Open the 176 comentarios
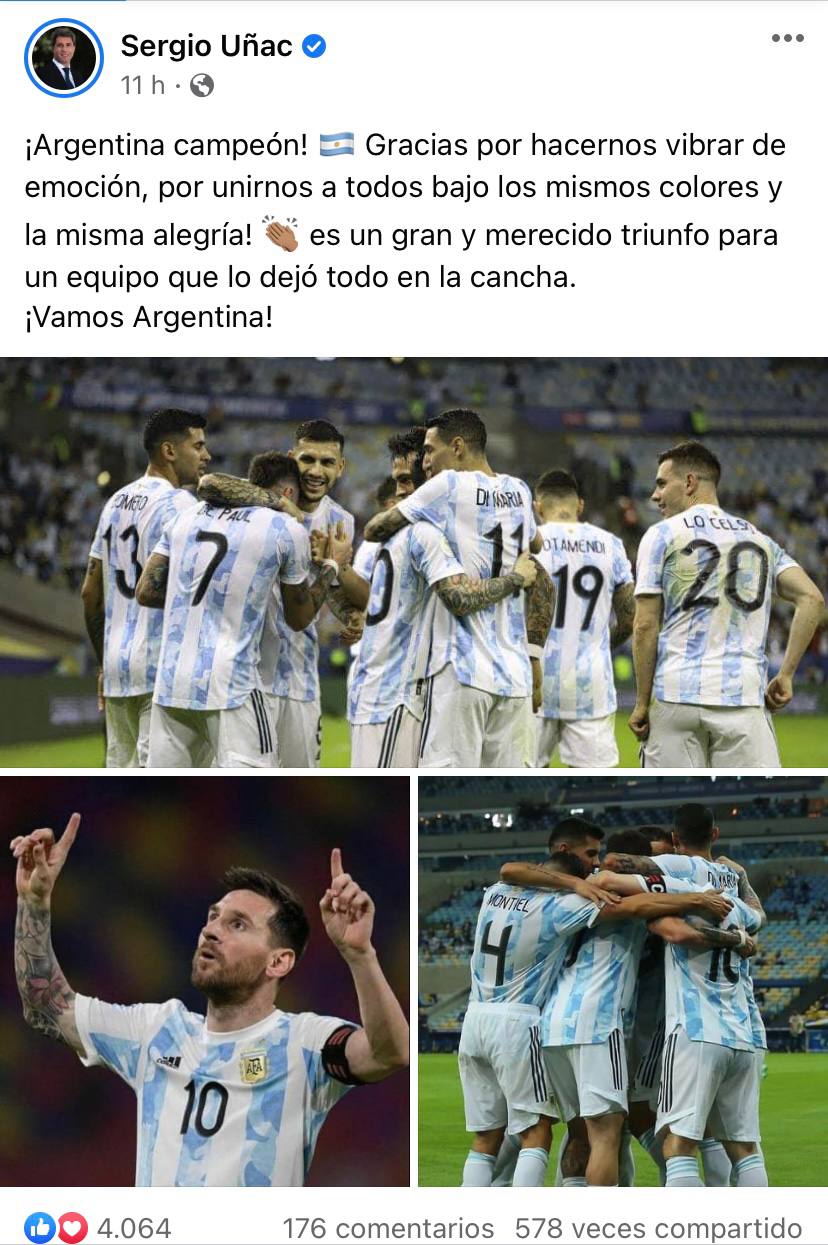The image size is (828, 1245). [388, 1228]
